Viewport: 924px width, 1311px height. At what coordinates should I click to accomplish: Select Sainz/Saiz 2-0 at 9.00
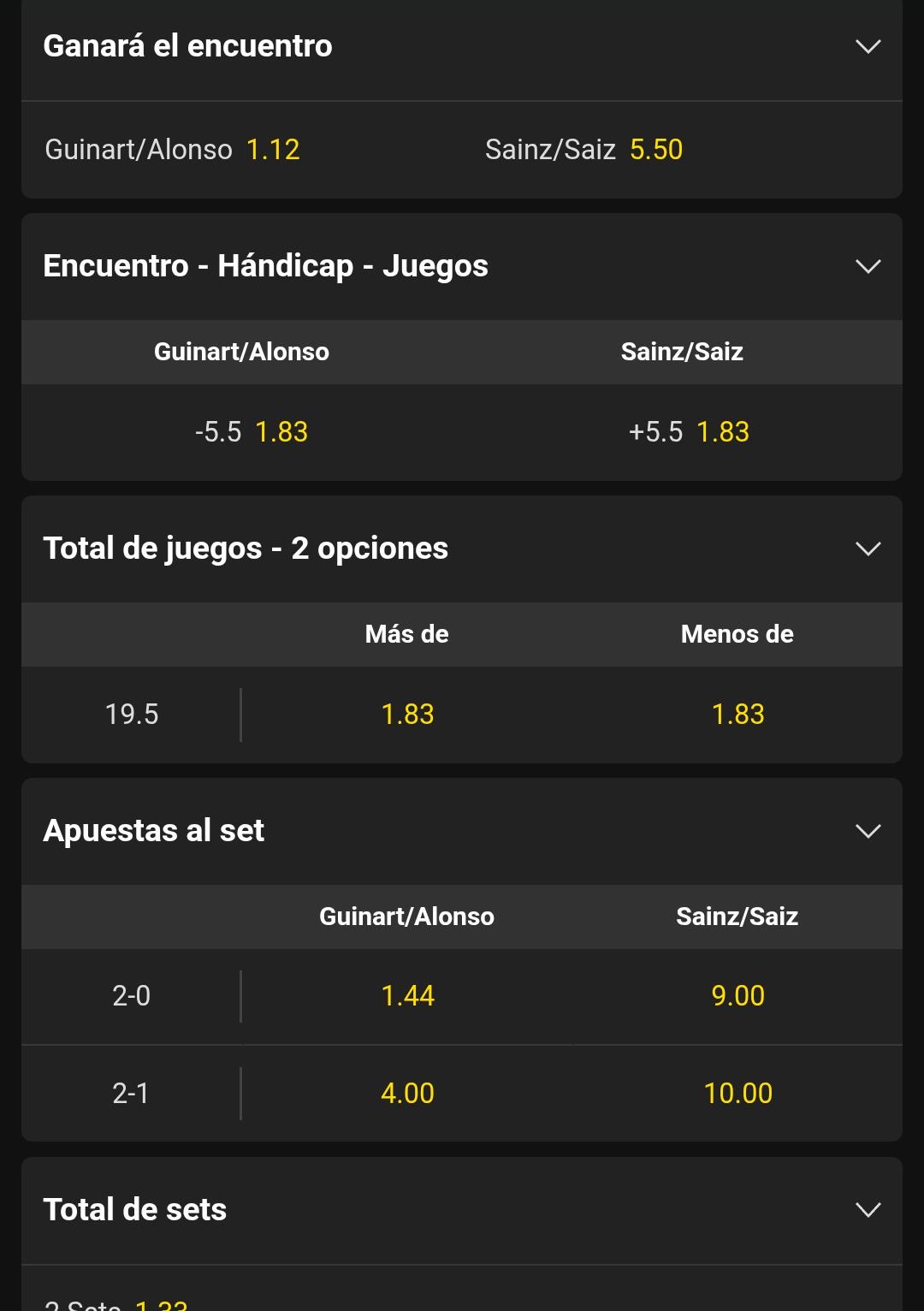tap(737, 996)
